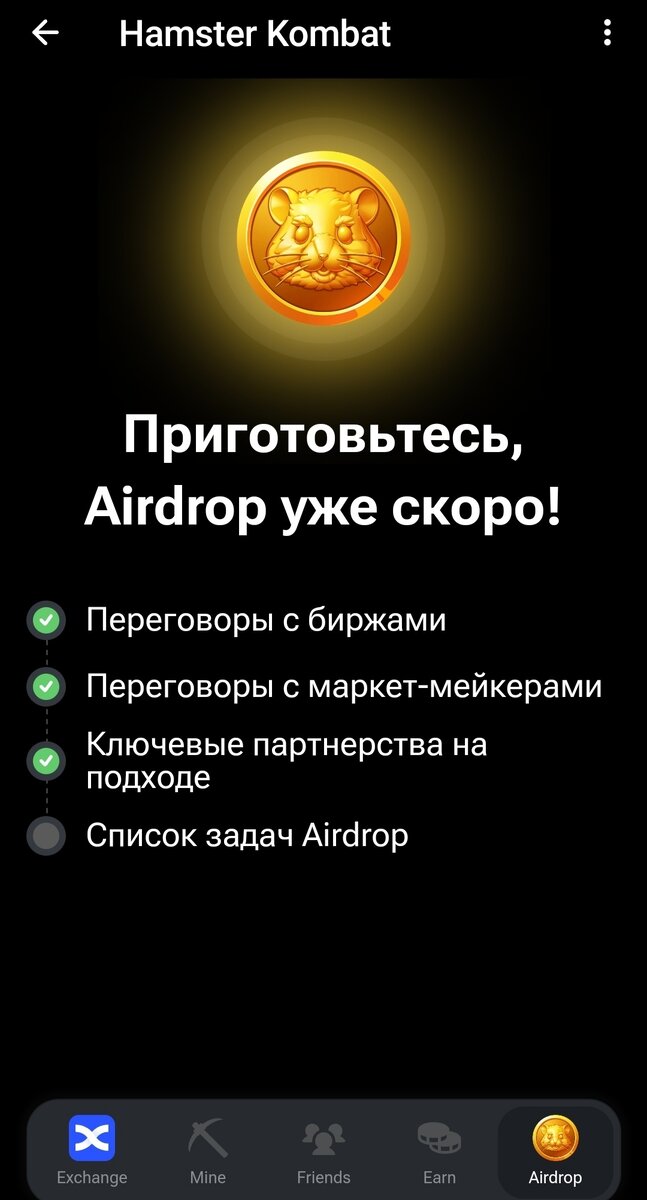The image size is (647, 1200).
Task: Switch to the Exchange tab
Action: click(92, 1151)
